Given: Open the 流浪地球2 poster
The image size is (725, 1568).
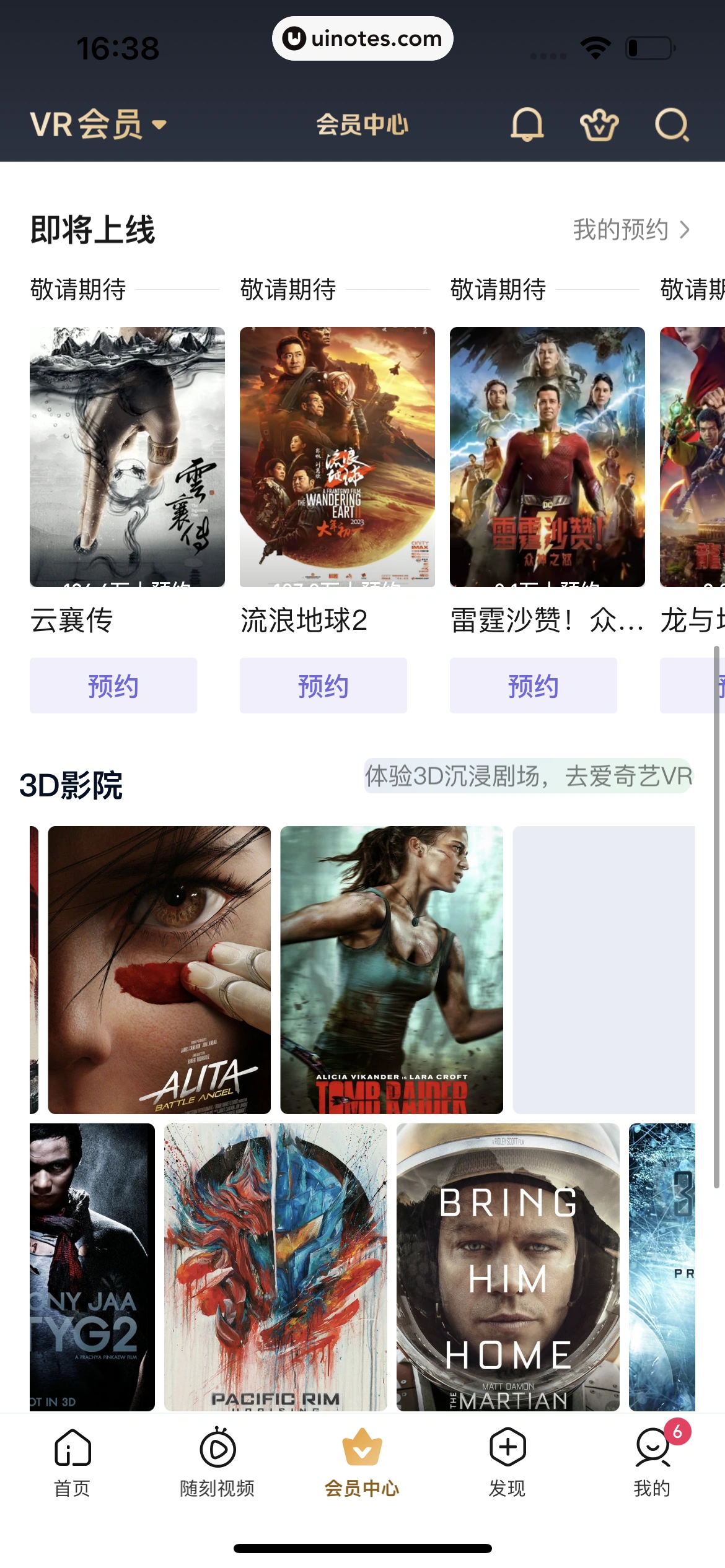Looking at the screenshot, I should coord(337,456).
